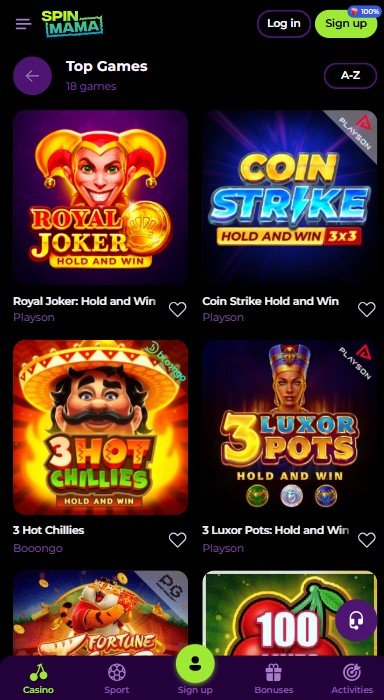This screenshot has height=700, width=384.
Task: Tap the center Sign up tab
Action: [195, 670]
